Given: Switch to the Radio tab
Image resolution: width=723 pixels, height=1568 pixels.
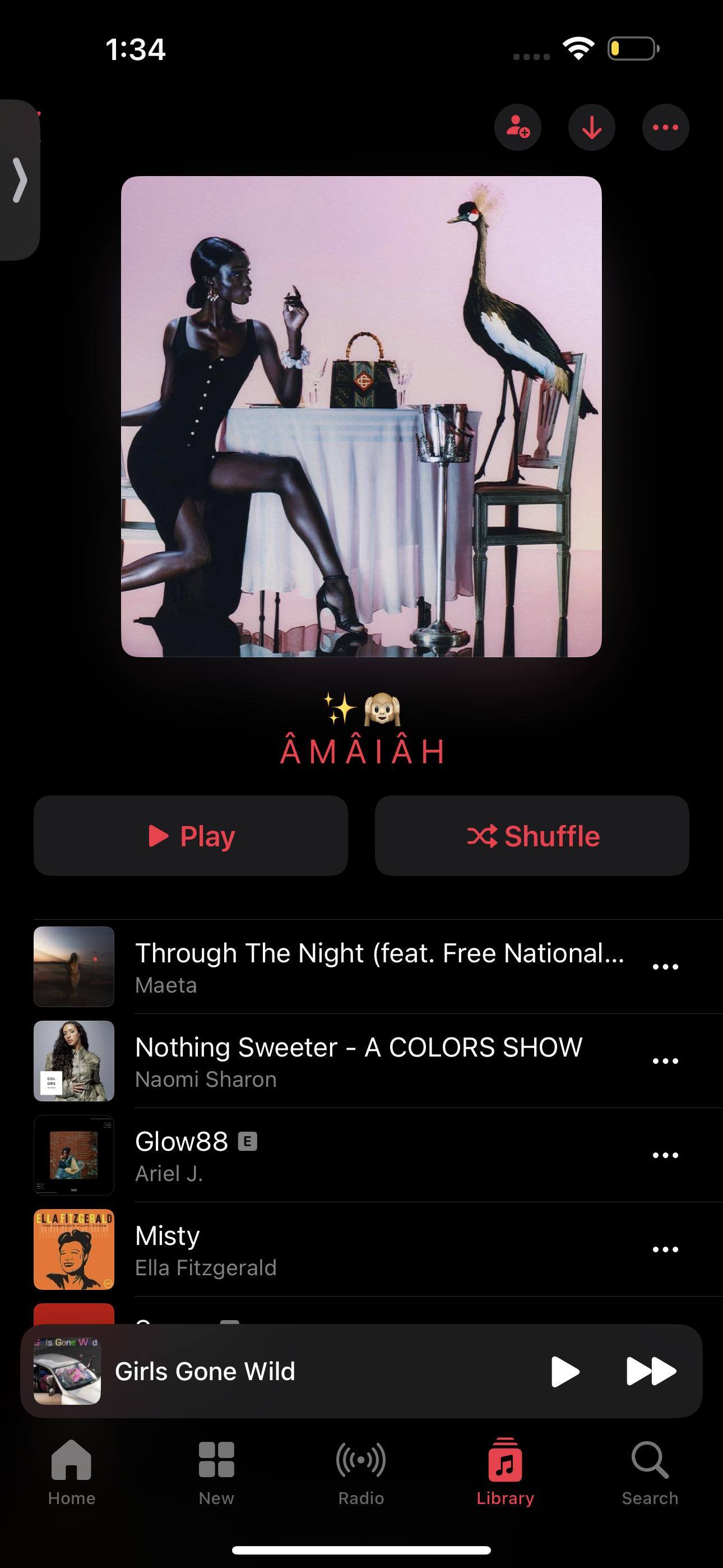Looking at the screenshot, I should 361,1472.
